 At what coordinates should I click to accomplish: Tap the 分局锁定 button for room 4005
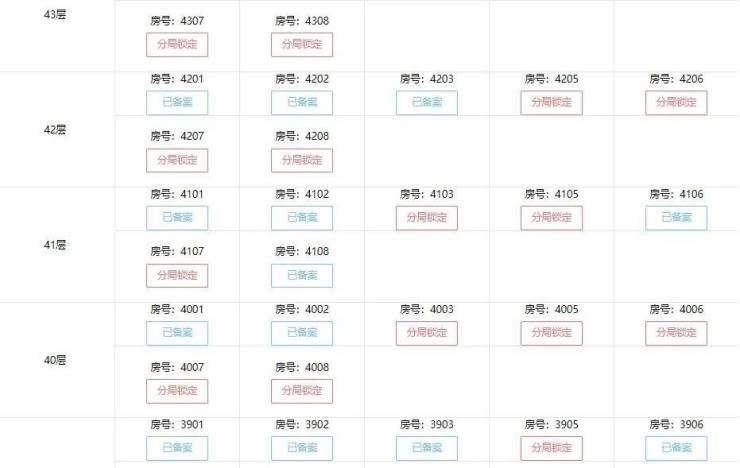pyautogui.click(x=551, y=333)
